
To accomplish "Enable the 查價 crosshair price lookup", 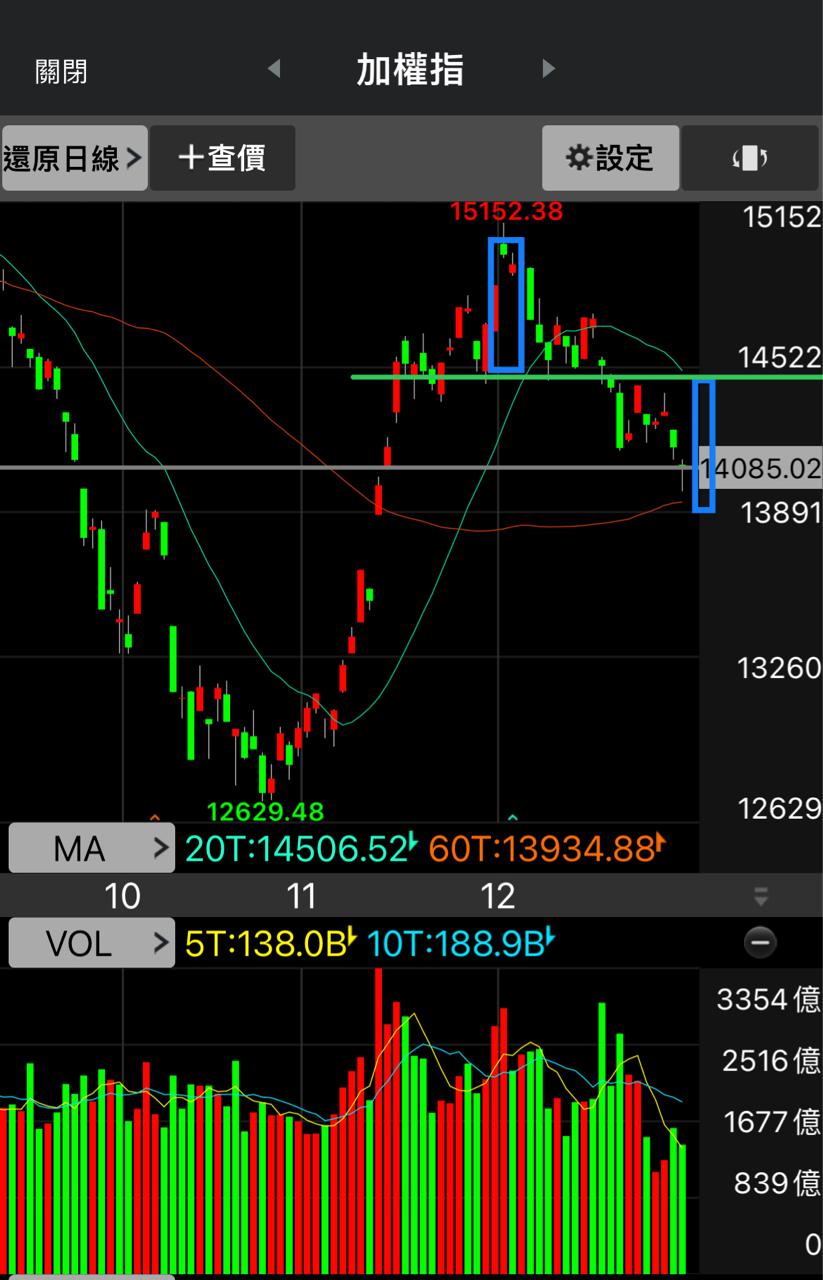I will (x=222, y=158).
